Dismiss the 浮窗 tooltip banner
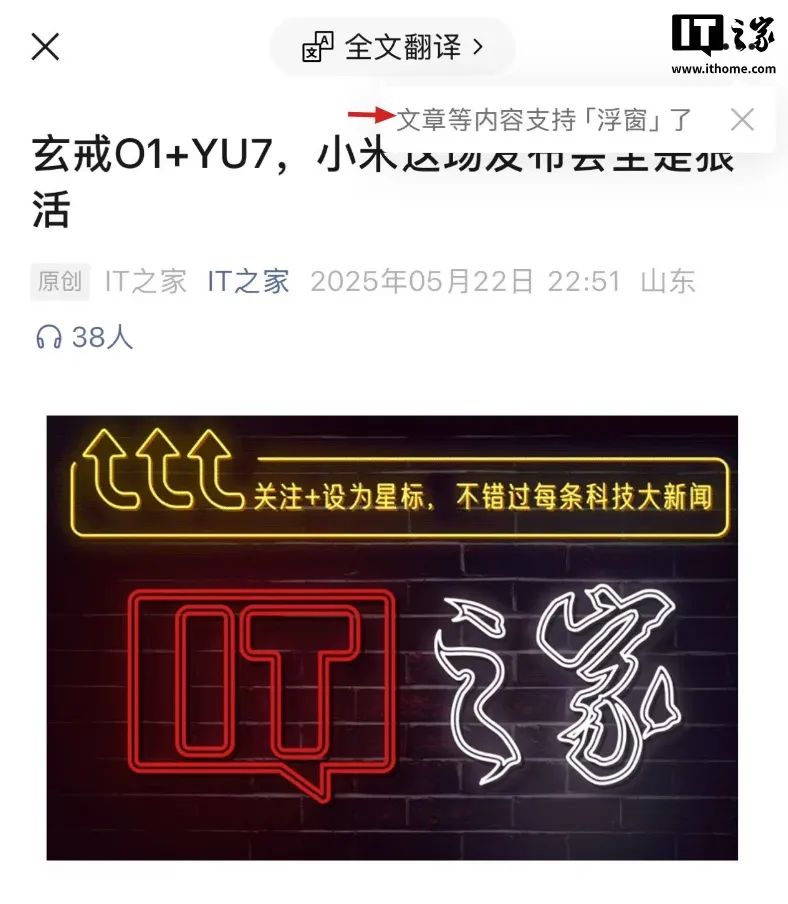This screenshot has width=788, height=904. coord(742,120)
